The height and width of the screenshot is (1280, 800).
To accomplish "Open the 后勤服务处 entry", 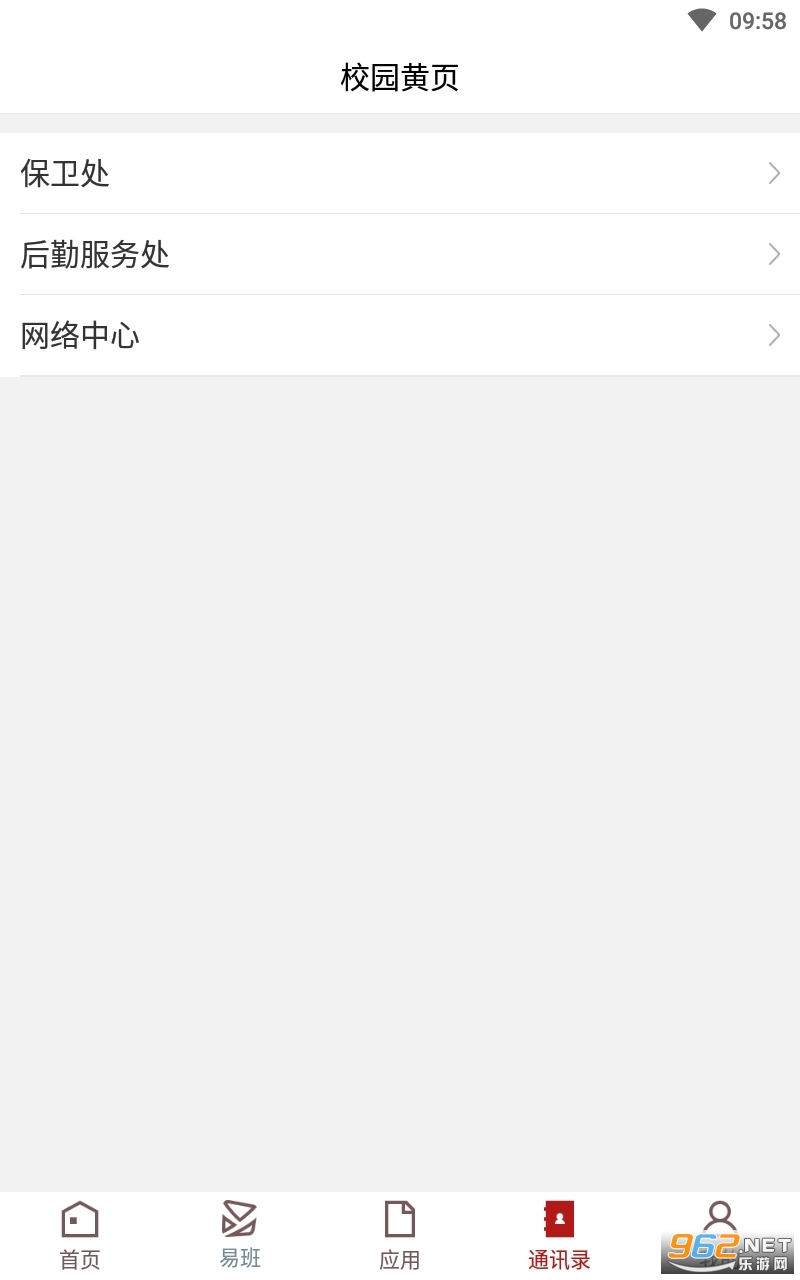I will 400,254.
